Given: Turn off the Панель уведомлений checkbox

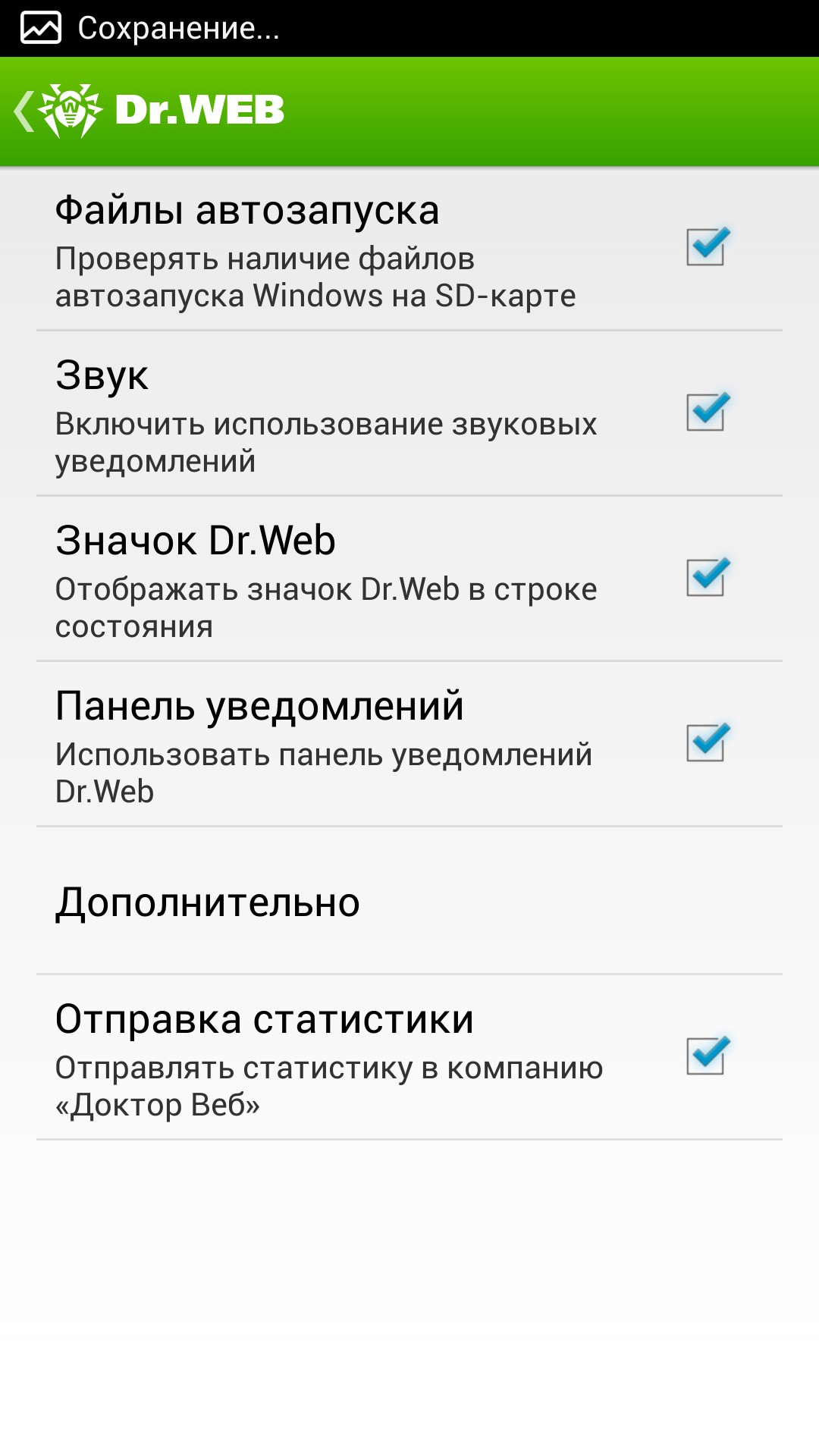Looking at the screenshot, I should [x=706, y=743].
